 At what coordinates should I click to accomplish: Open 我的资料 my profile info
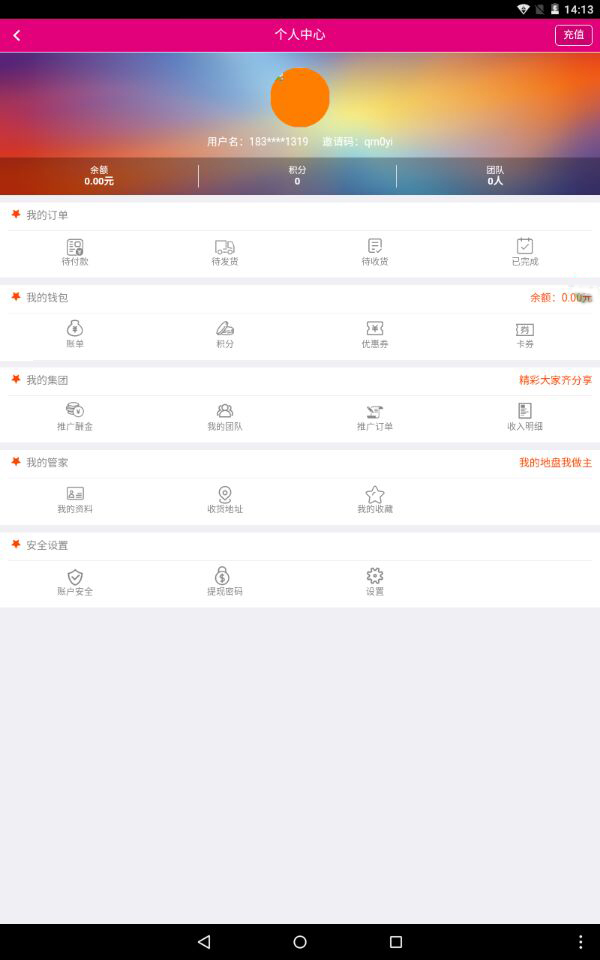point(75,499)
